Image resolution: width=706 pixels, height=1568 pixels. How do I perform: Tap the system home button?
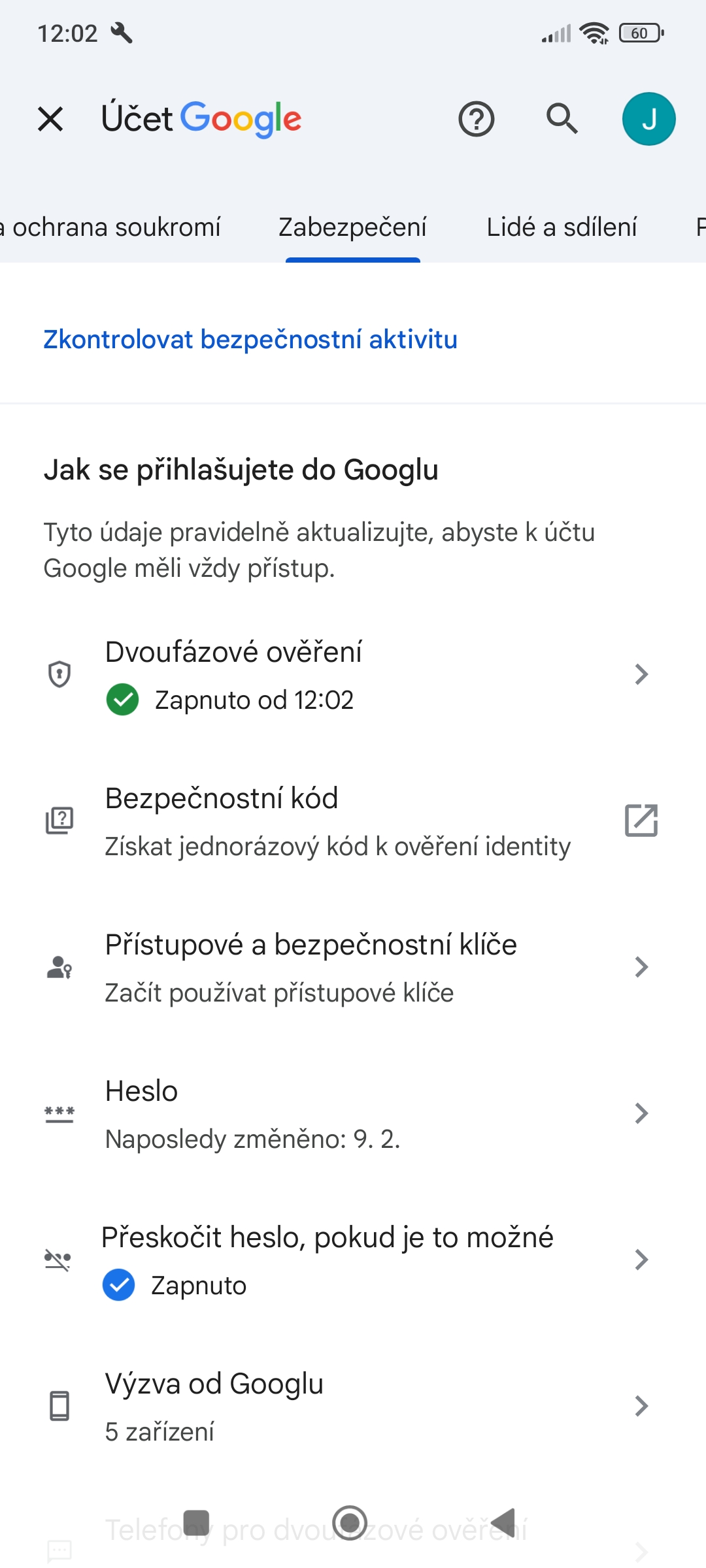coord(350,1523)
